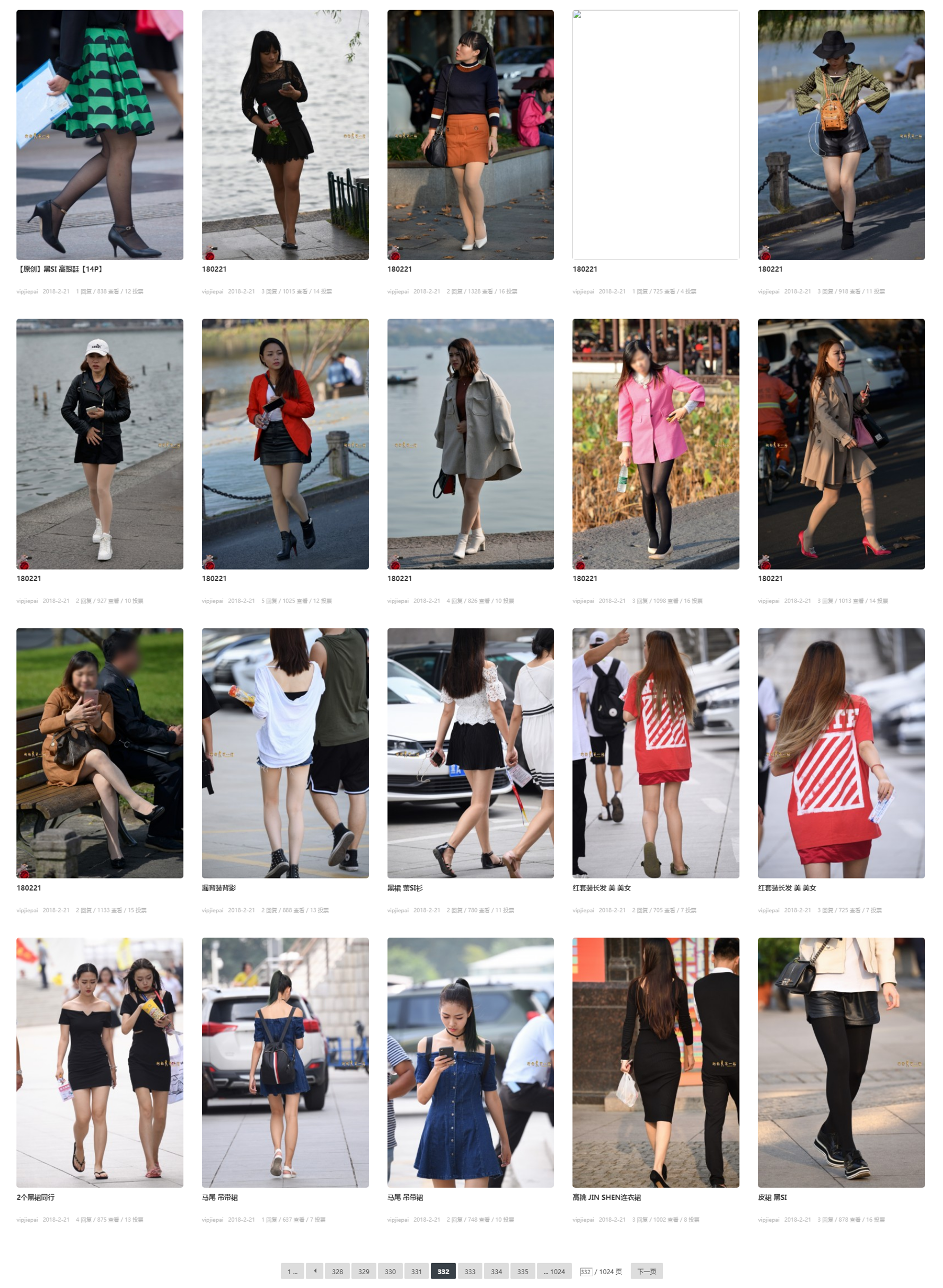The image size is (943, 1288).
Task: Open the post 【原创】黑SI 高跟鞋【14P】
Action: click(x=59, y=269)
